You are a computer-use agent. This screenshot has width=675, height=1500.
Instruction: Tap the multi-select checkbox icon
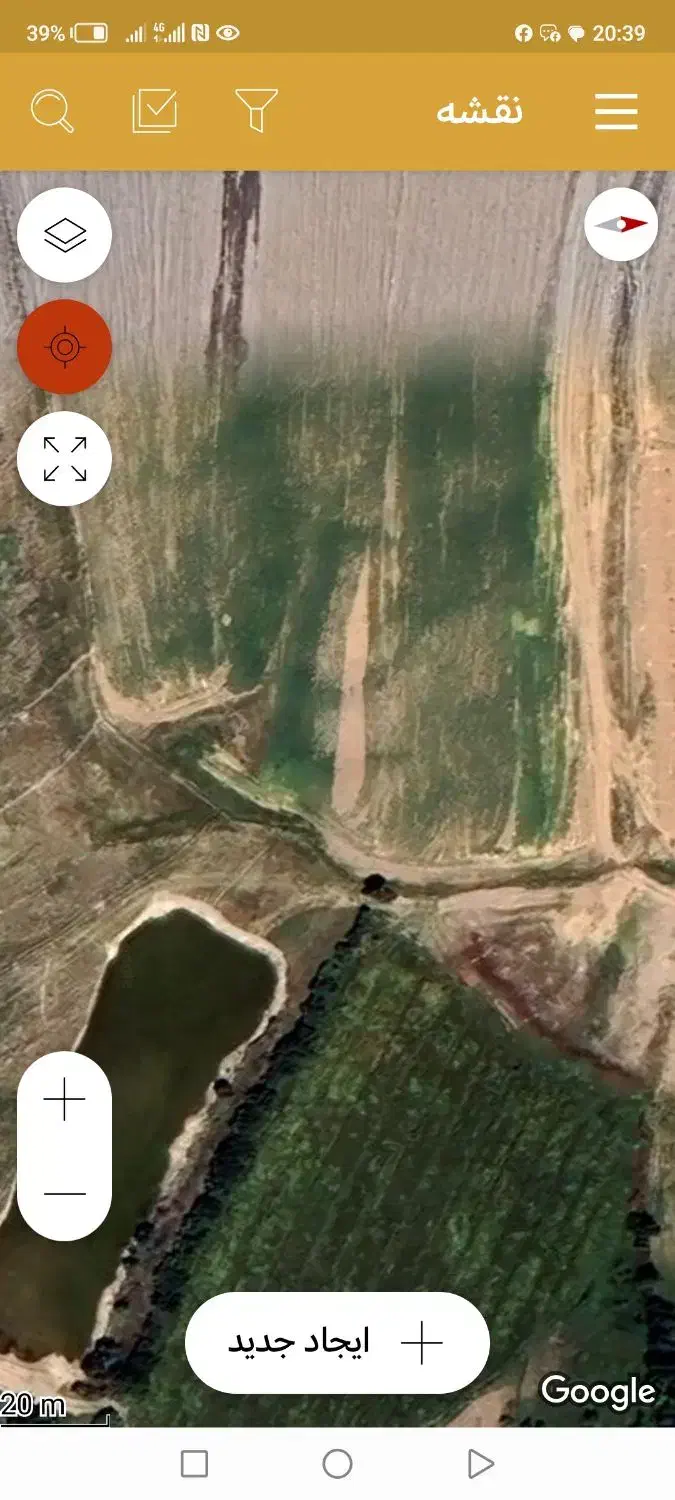click(155, 110)
